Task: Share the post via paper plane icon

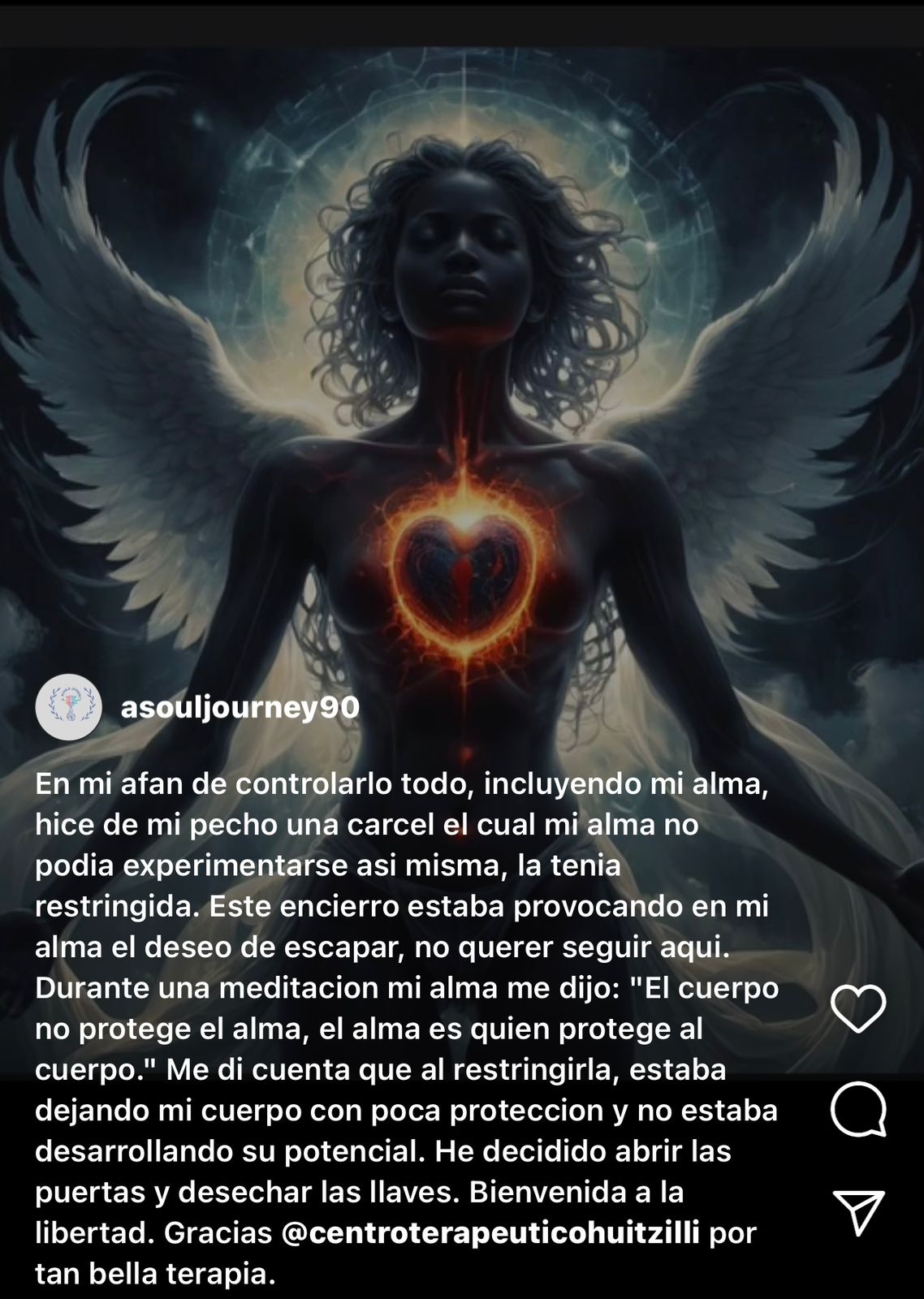Action: [858, 1214]
